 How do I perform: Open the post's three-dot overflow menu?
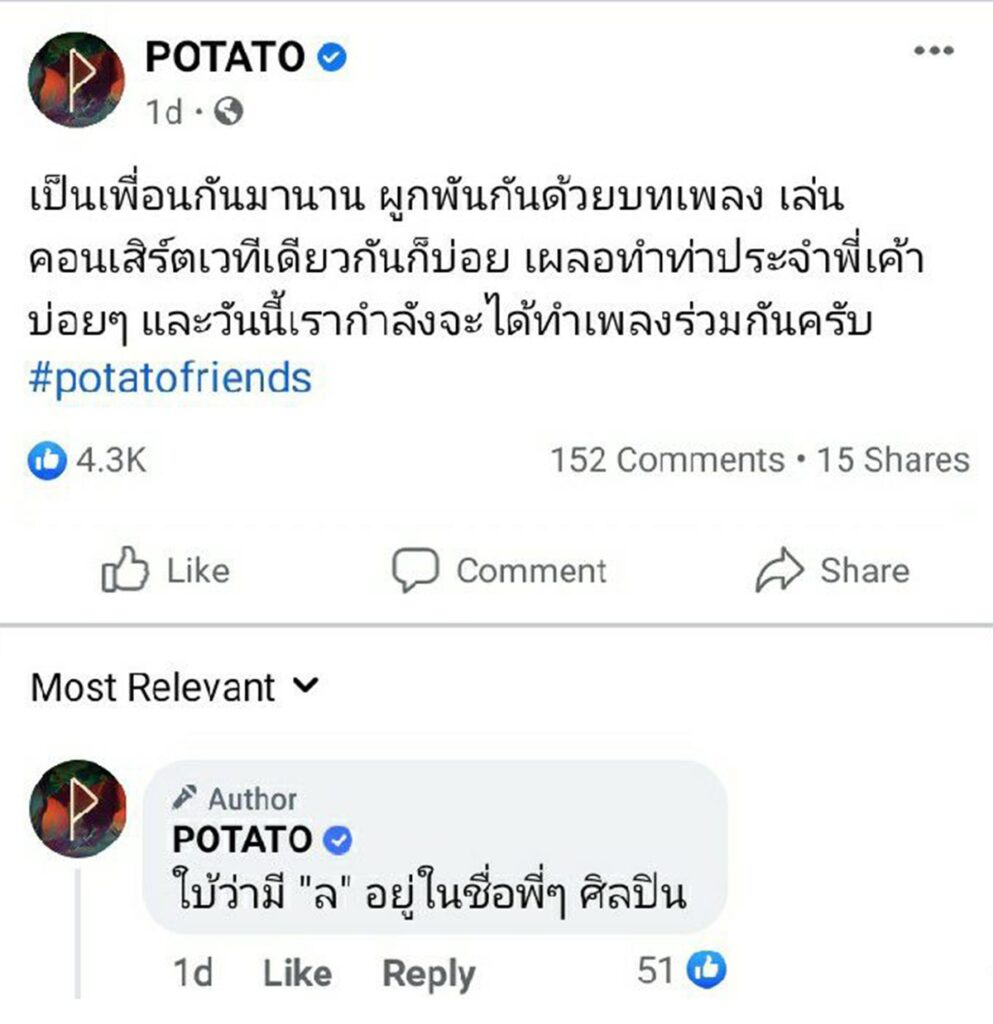coord(934,52)
